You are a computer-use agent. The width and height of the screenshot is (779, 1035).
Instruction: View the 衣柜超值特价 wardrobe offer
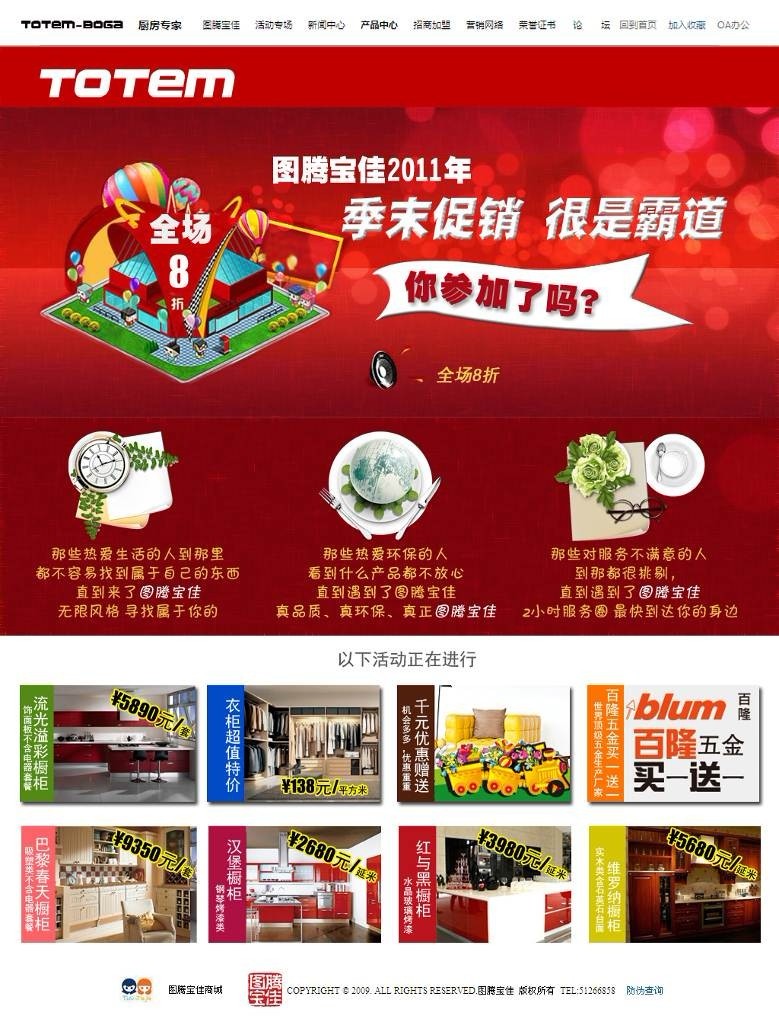coord(294,743)
